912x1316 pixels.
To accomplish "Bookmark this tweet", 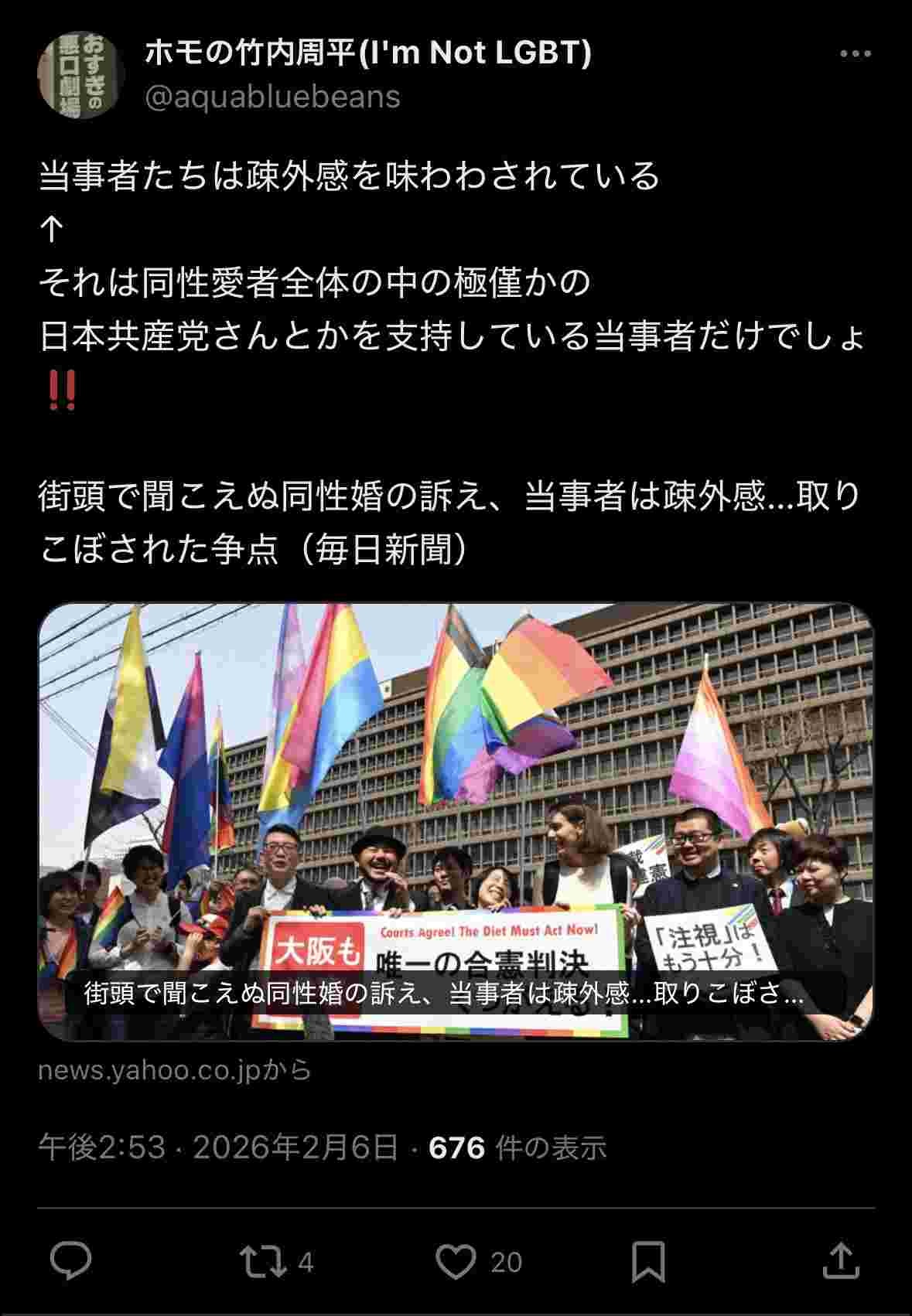I will (647, 1262).
